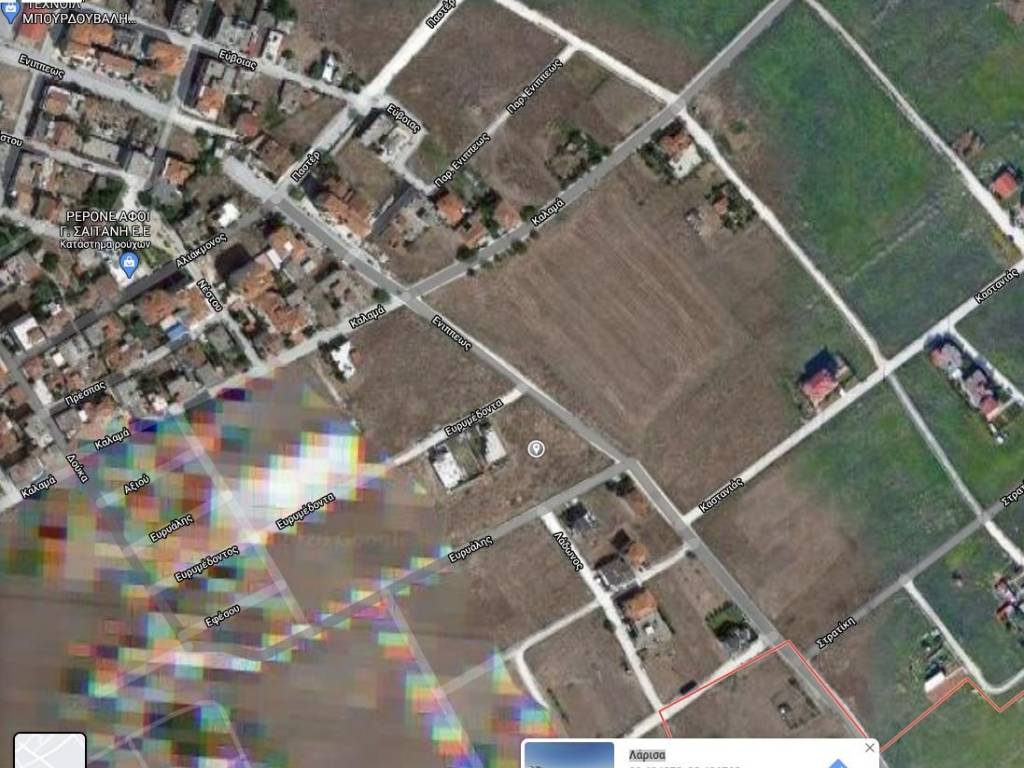This screenshot has height=768, width=1024.
Task: Open the Λάρισα street view photo thumbnail
Action: (569, 756)
